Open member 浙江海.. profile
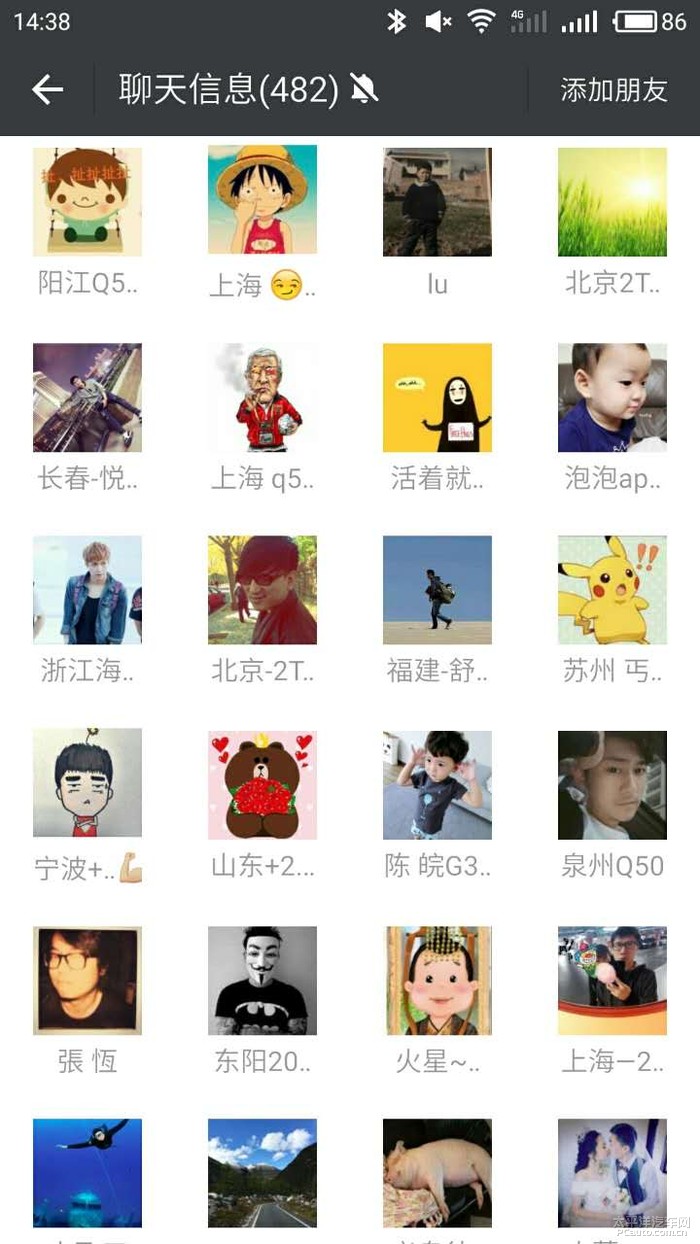The image size is (700, 1244). [x=87, y=590]
